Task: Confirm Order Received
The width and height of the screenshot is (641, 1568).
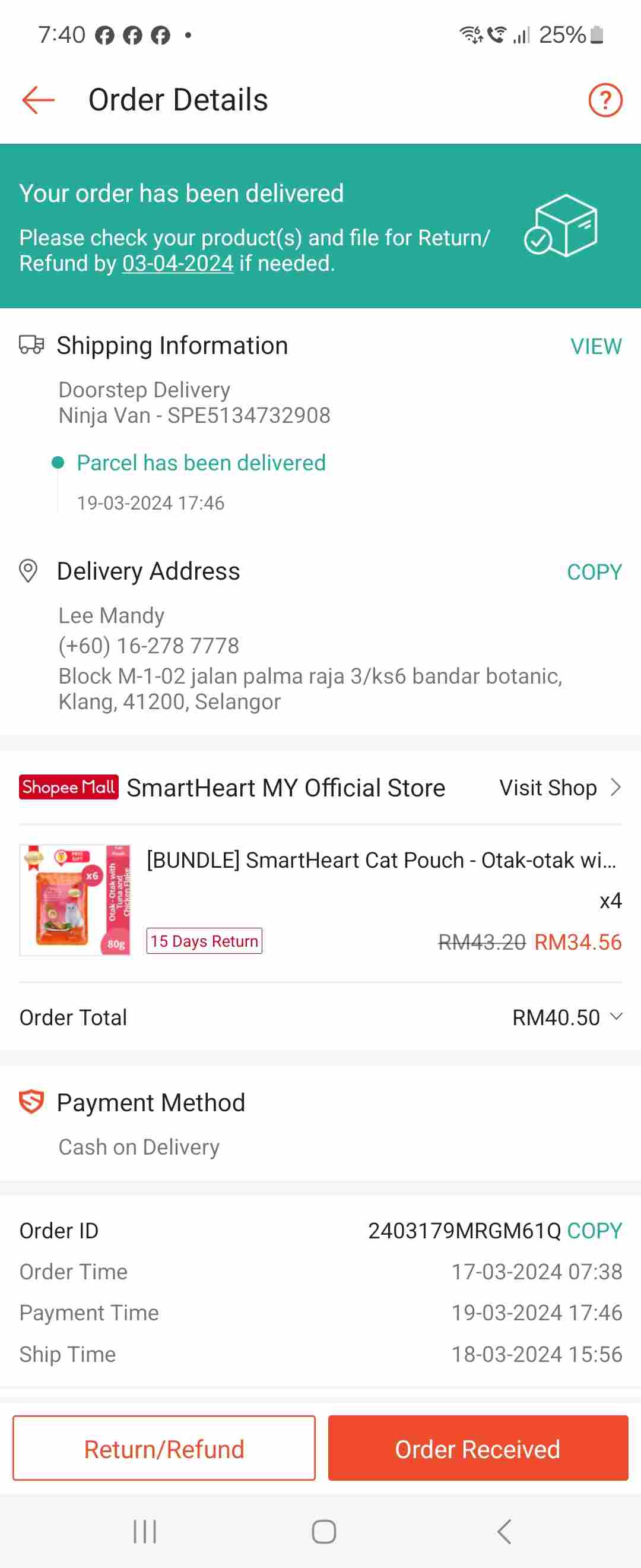Action: pyautogui.click(x=477, y=1449)
